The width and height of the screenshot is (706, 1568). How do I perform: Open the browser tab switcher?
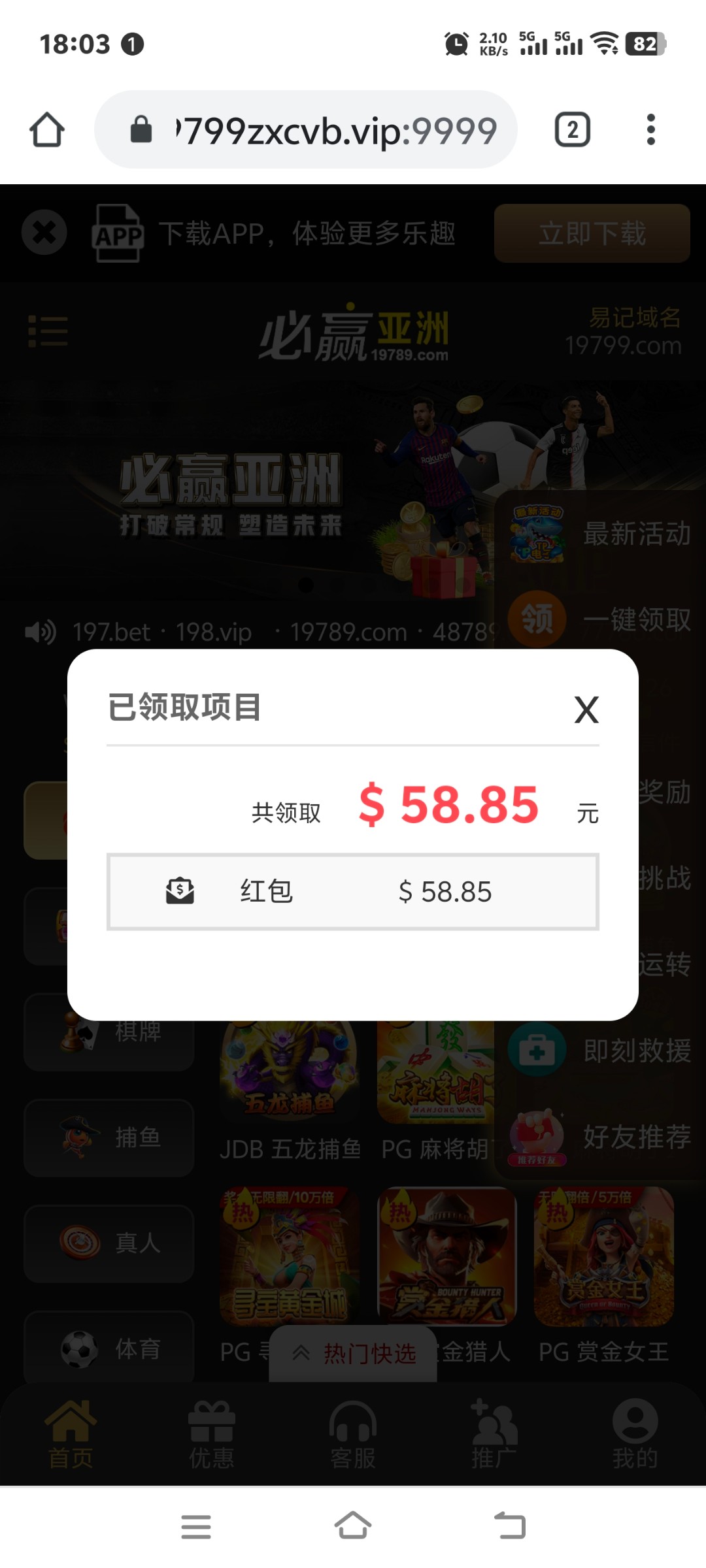click(x=572, y=129)
